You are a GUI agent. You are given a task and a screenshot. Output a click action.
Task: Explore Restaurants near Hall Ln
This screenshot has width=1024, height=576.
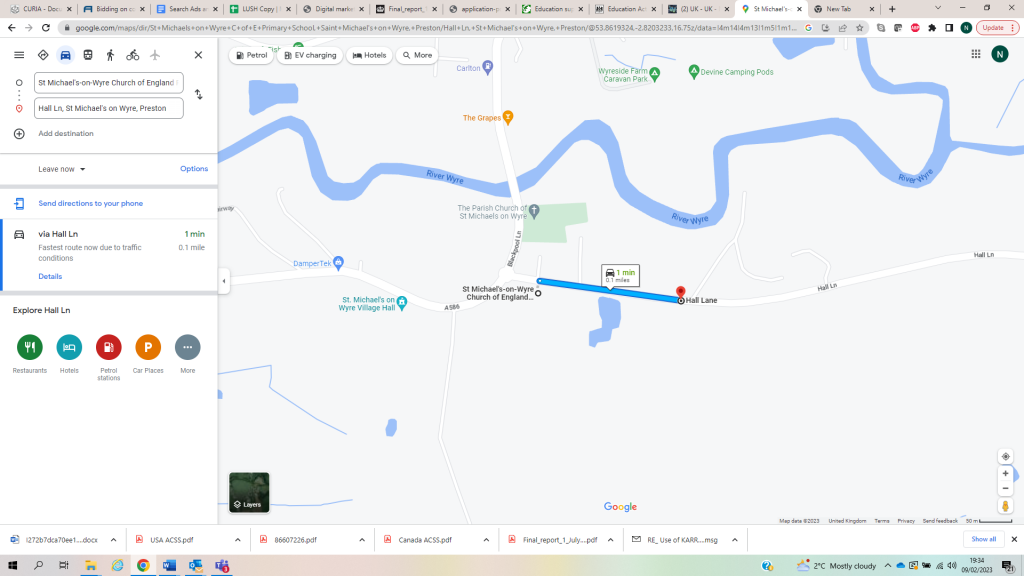(30, 347)
